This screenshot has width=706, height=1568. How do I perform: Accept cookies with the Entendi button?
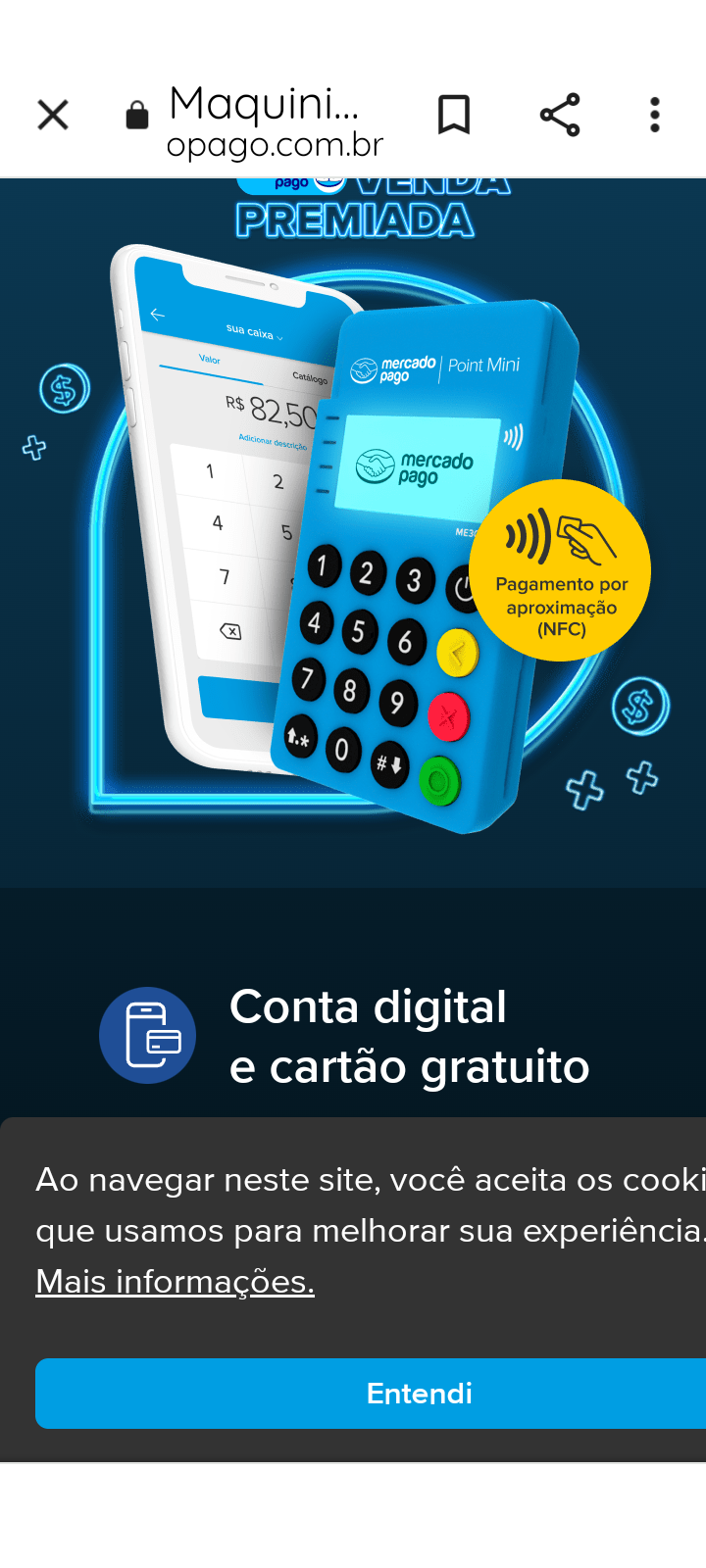[420, 1394]
